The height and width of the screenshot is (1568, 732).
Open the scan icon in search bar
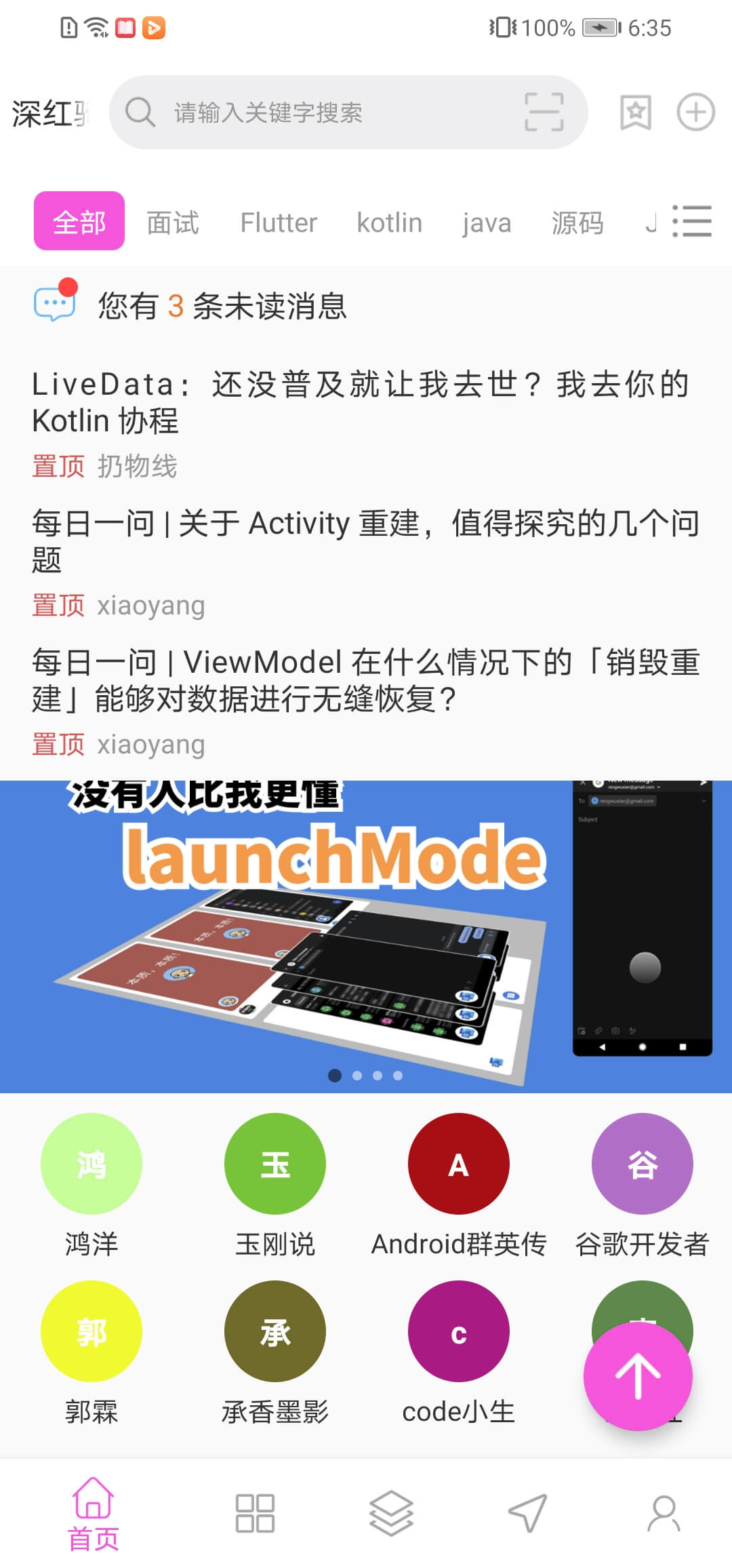(544, 112)
